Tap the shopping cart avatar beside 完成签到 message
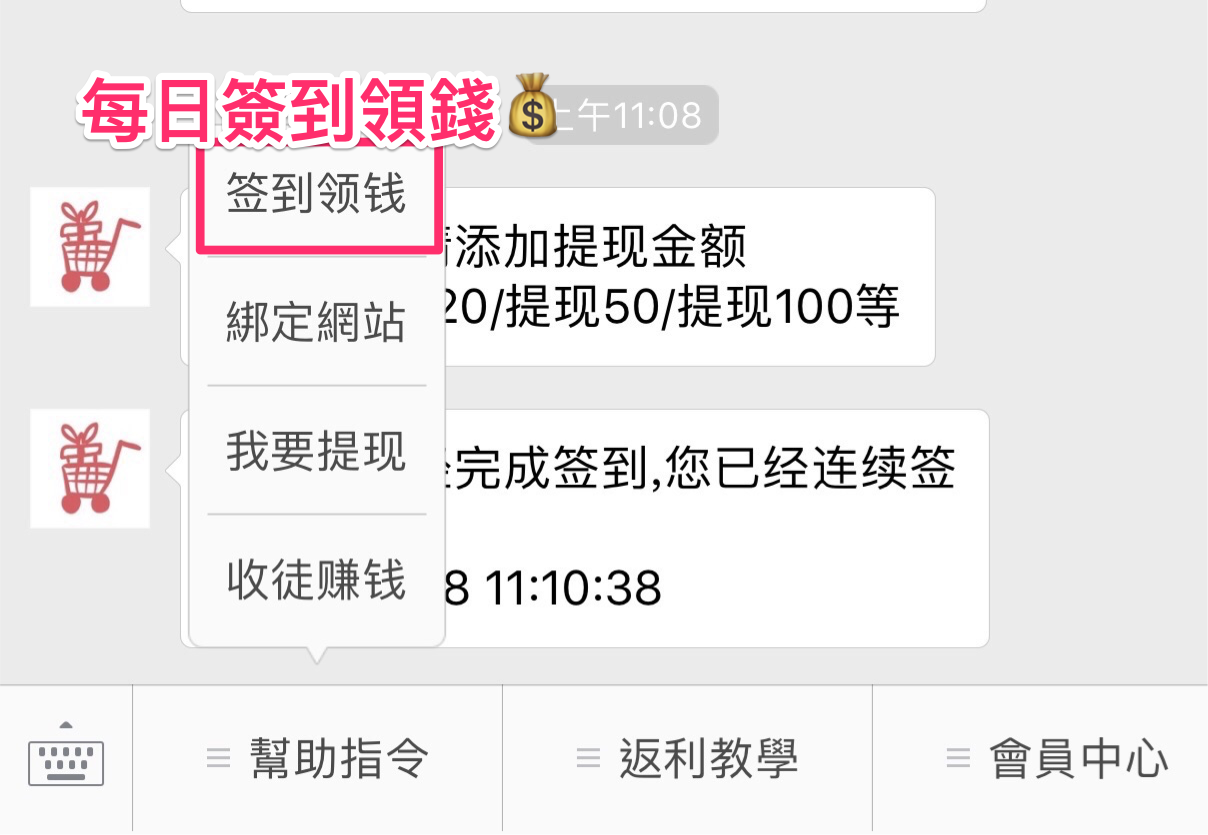Viewport: 1208px width, 835px height. tap(90, 468)
